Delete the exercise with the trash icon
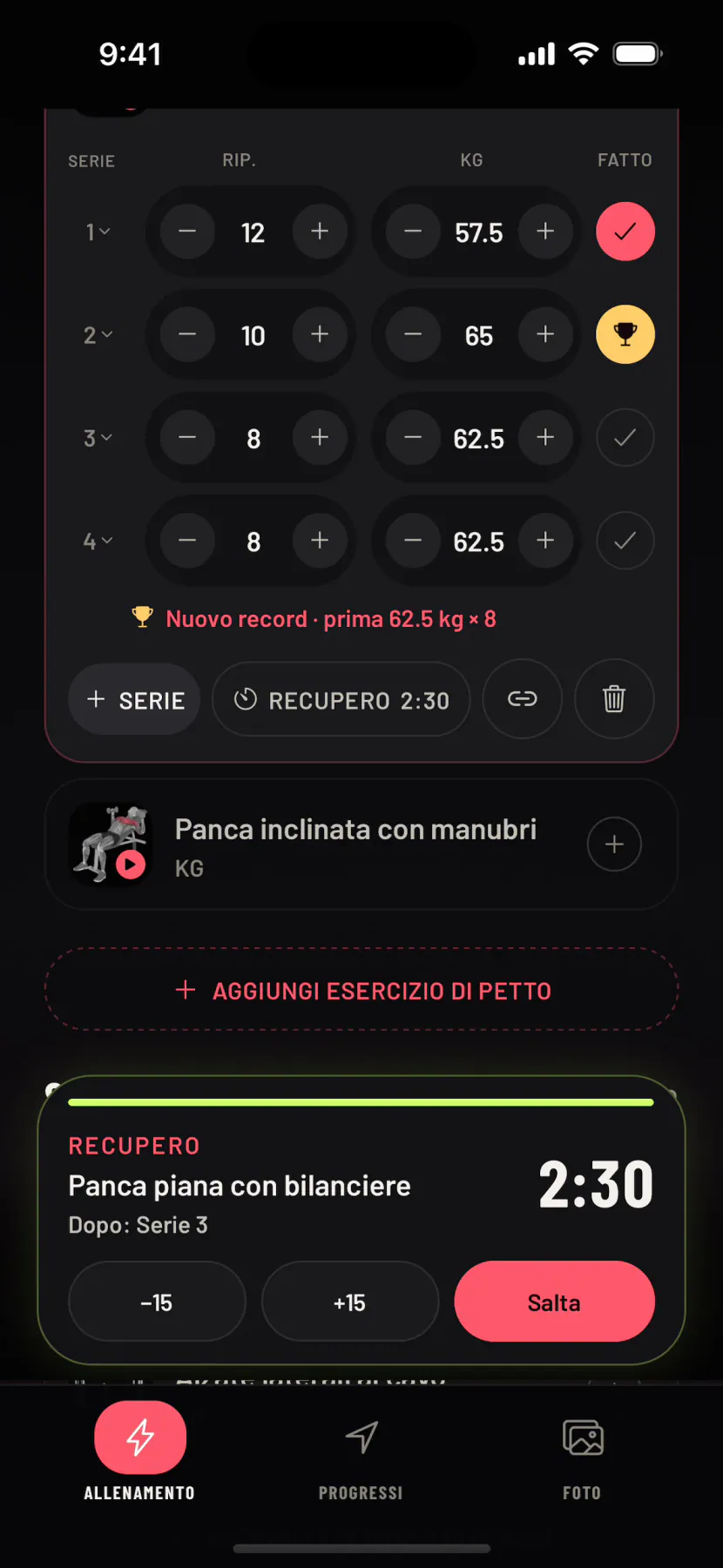The height and width of the screenshot is (1568, 723). pyautogui.click(x=614, y=699)
